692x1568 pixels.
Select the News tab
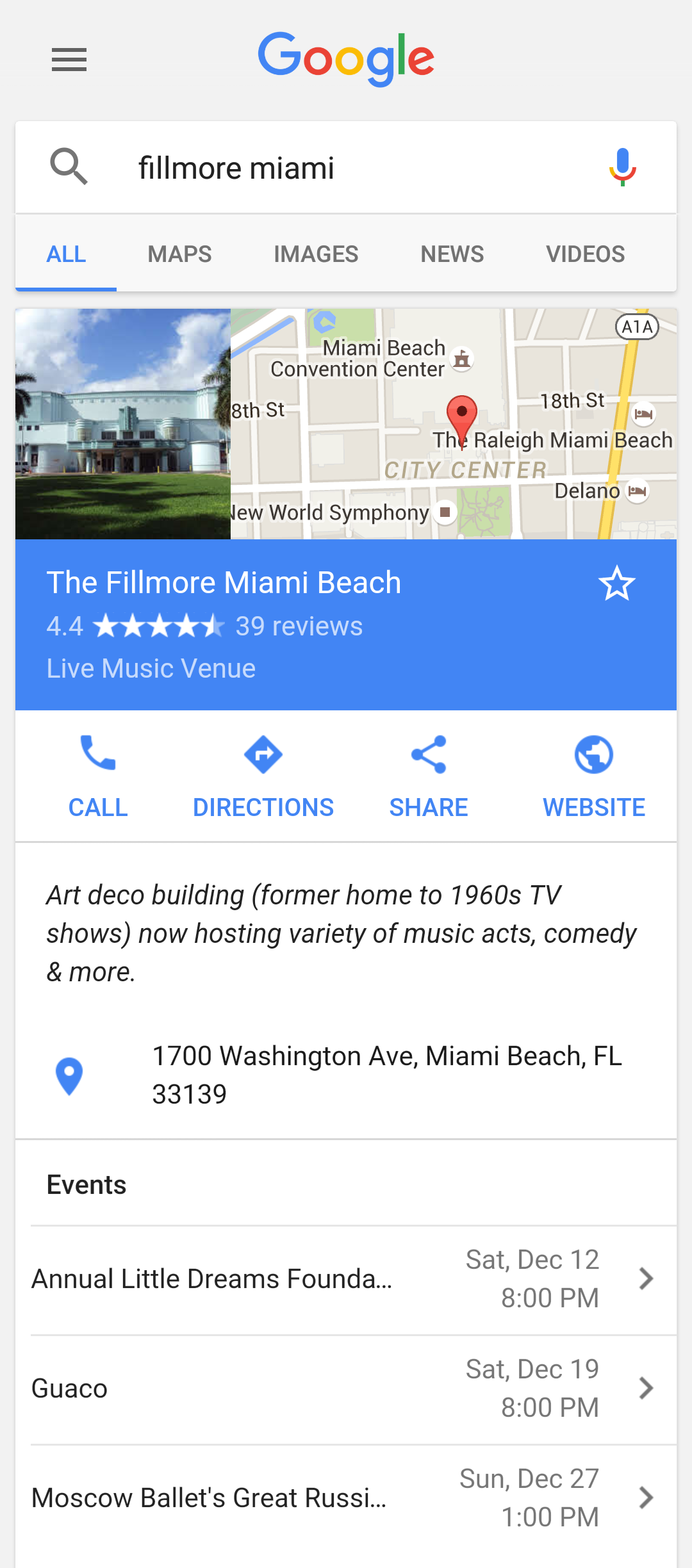[452, 254]
